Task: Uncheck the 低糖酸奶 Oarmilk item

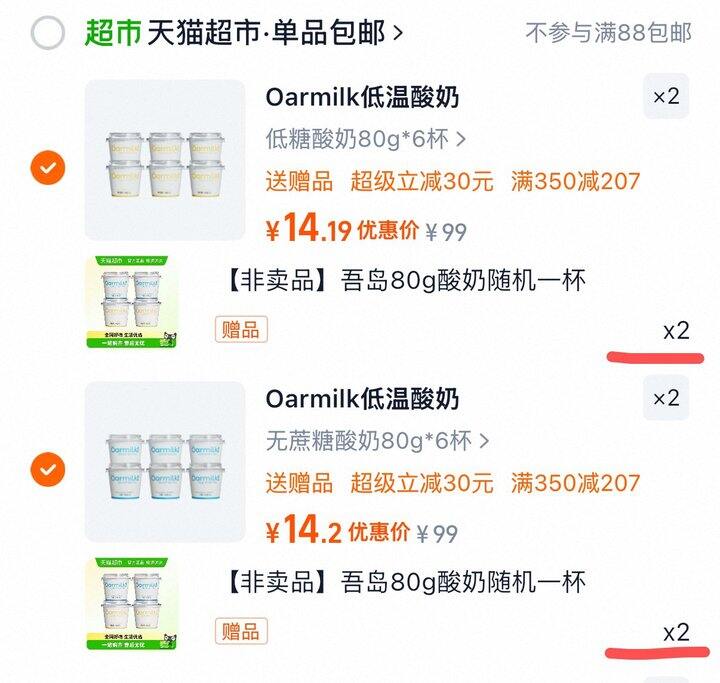Action: [x=47, y=168]
